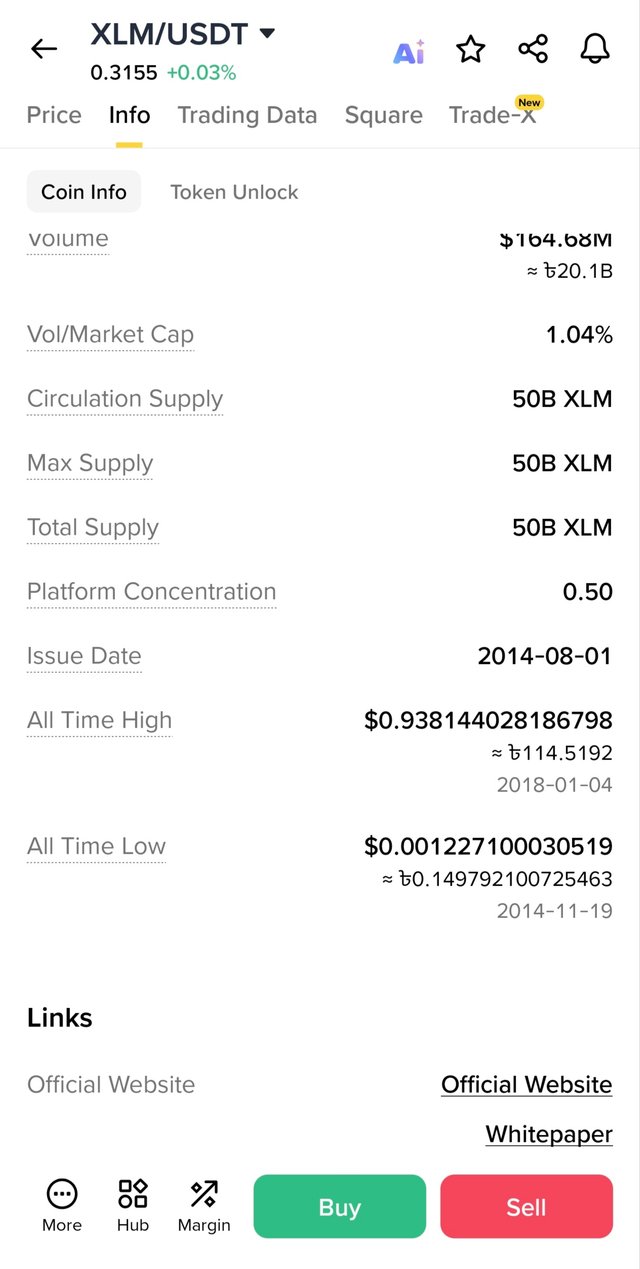Image resolution: width=640 pixels, height=1269 pixels.
Task: Switch to the Price tab
Action: [x=54, y=115]
